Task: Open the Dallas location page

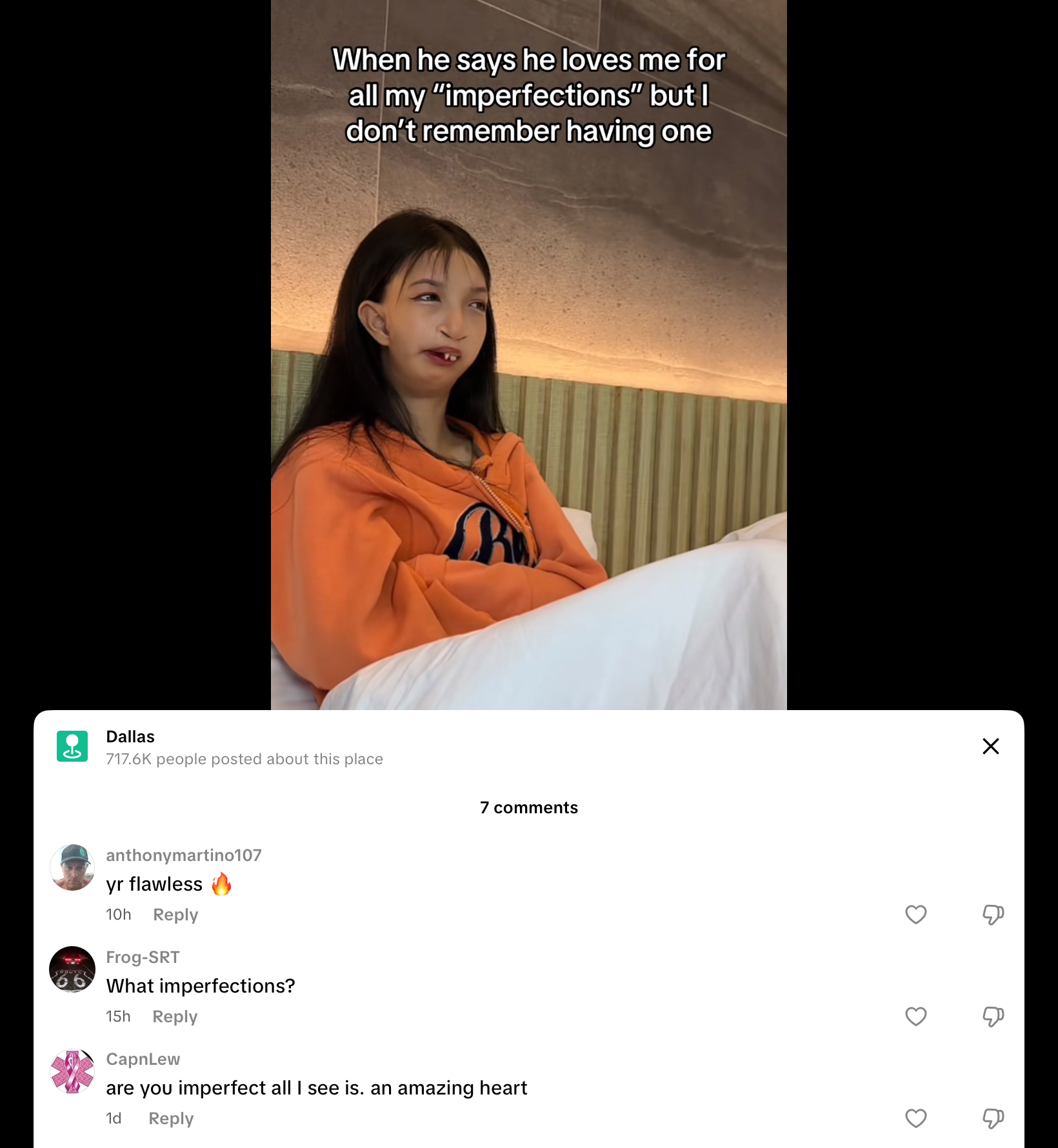Action: point(130,737)
